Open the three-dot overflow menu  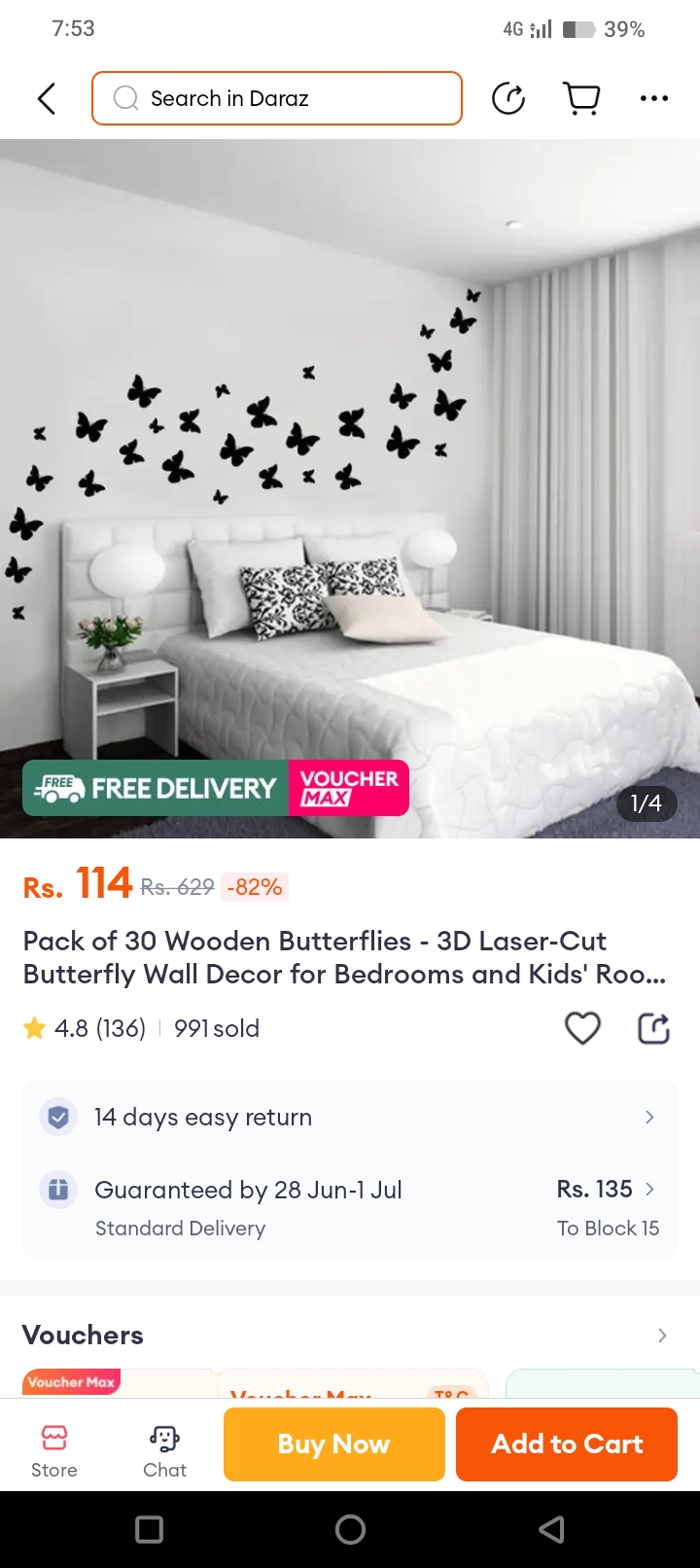coord(653,98)
